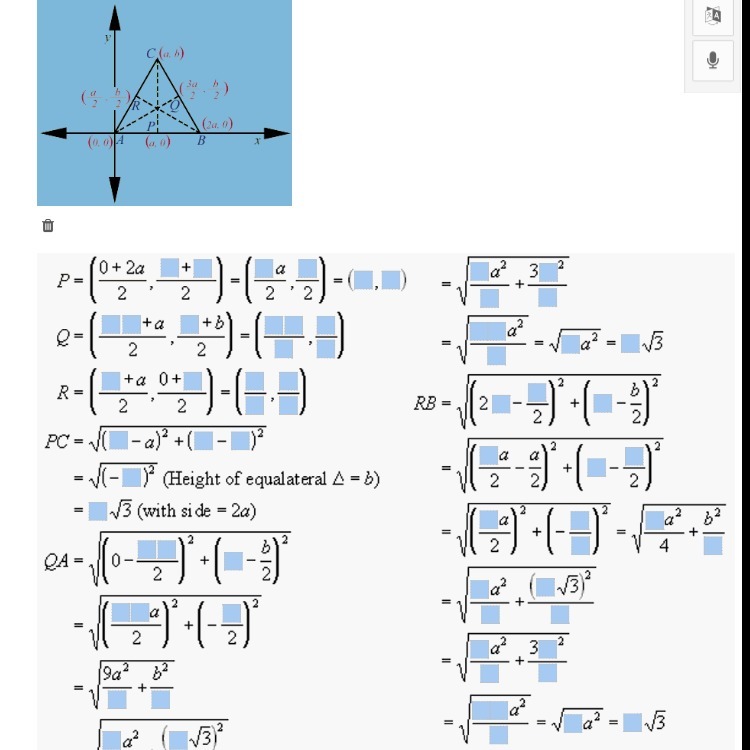The height and width of the screenshot is (750, 750).
Task: Delete the attached triangle diagram image
Action: coord(48,225)
